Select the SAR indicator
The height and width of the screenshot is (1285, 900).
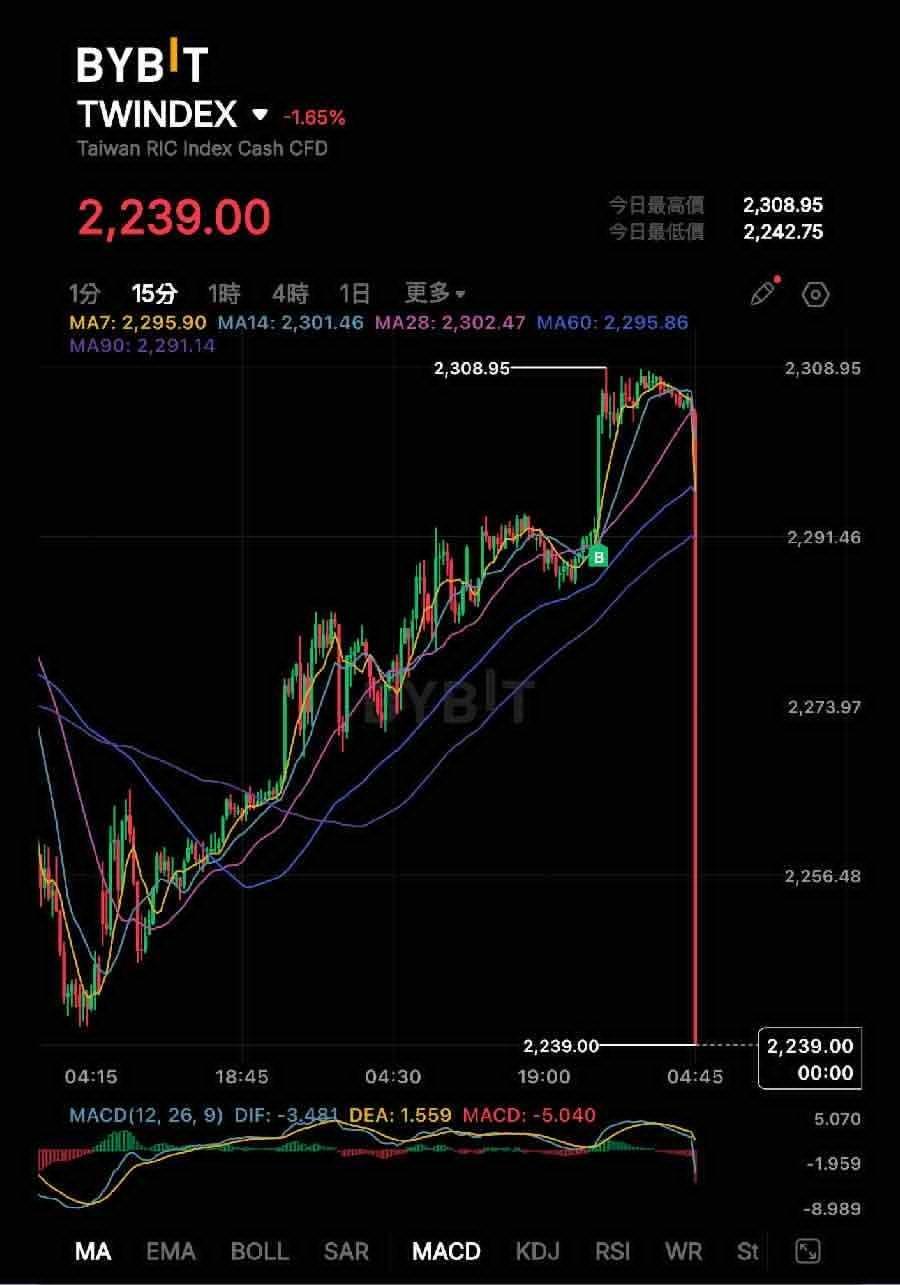pos(346,1251)
